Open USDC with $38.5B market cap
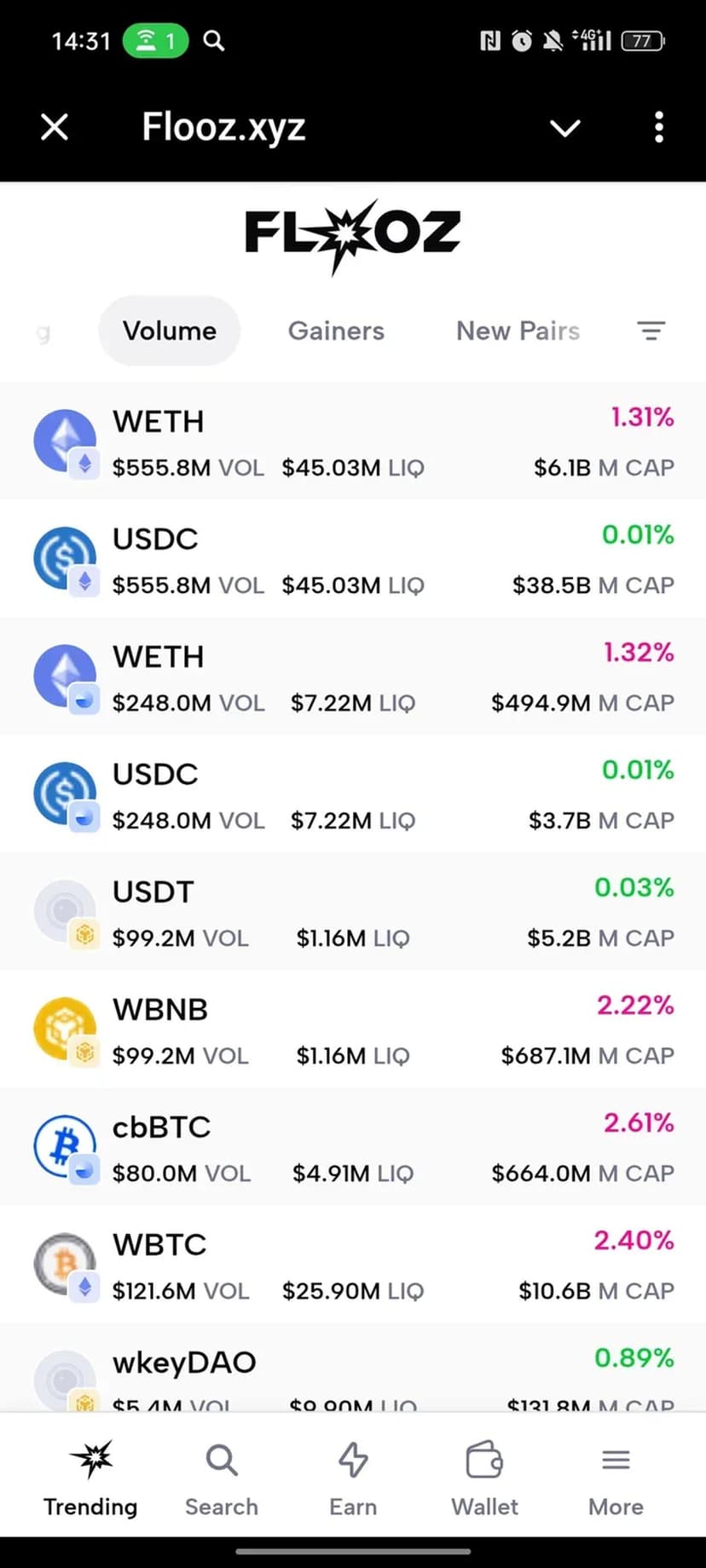706x1568 pixels. point(353,559)
